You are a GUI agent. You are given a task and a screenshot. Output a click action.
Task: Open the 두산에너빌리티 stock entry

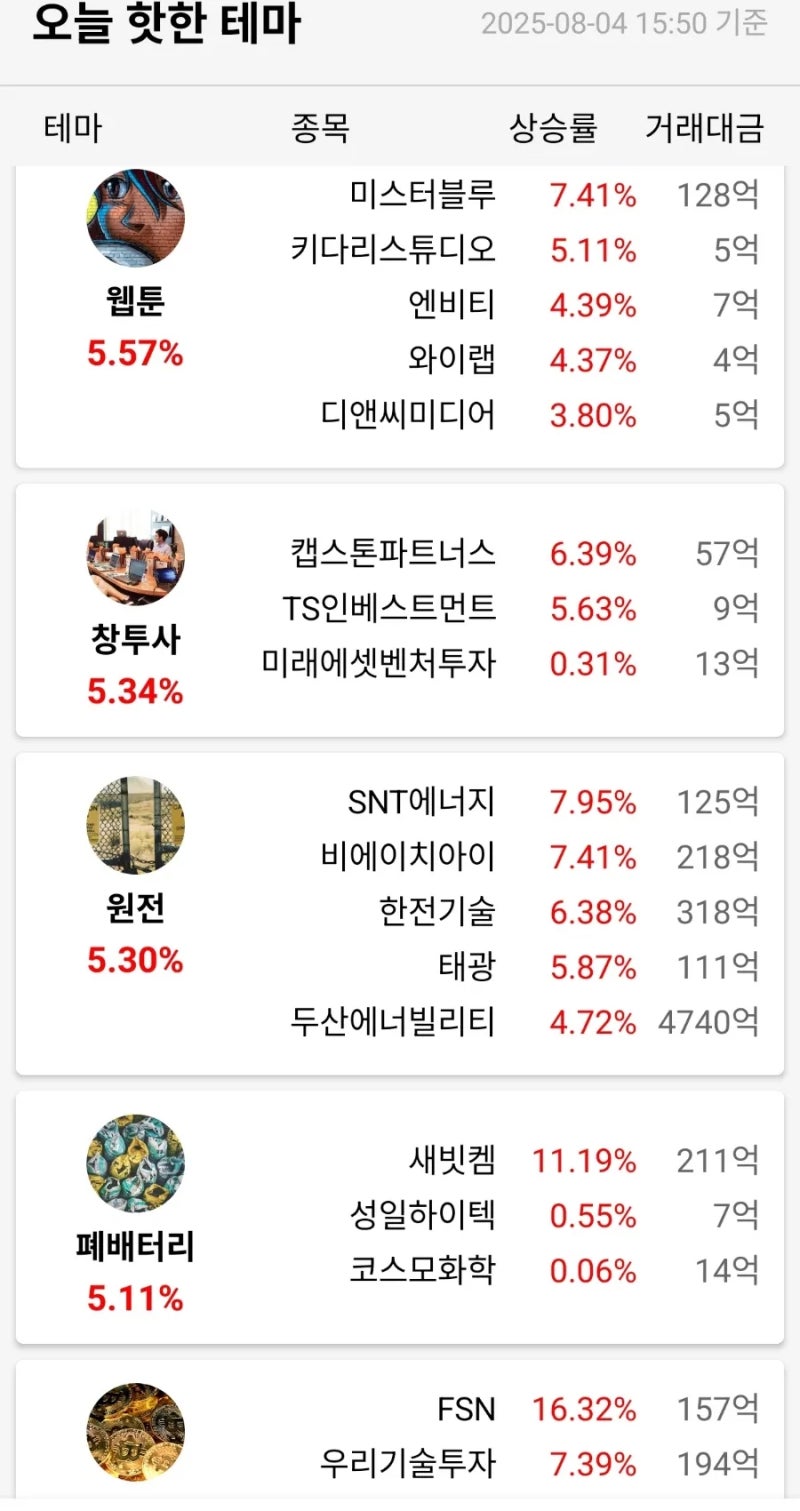click(x=393, y=1022)
